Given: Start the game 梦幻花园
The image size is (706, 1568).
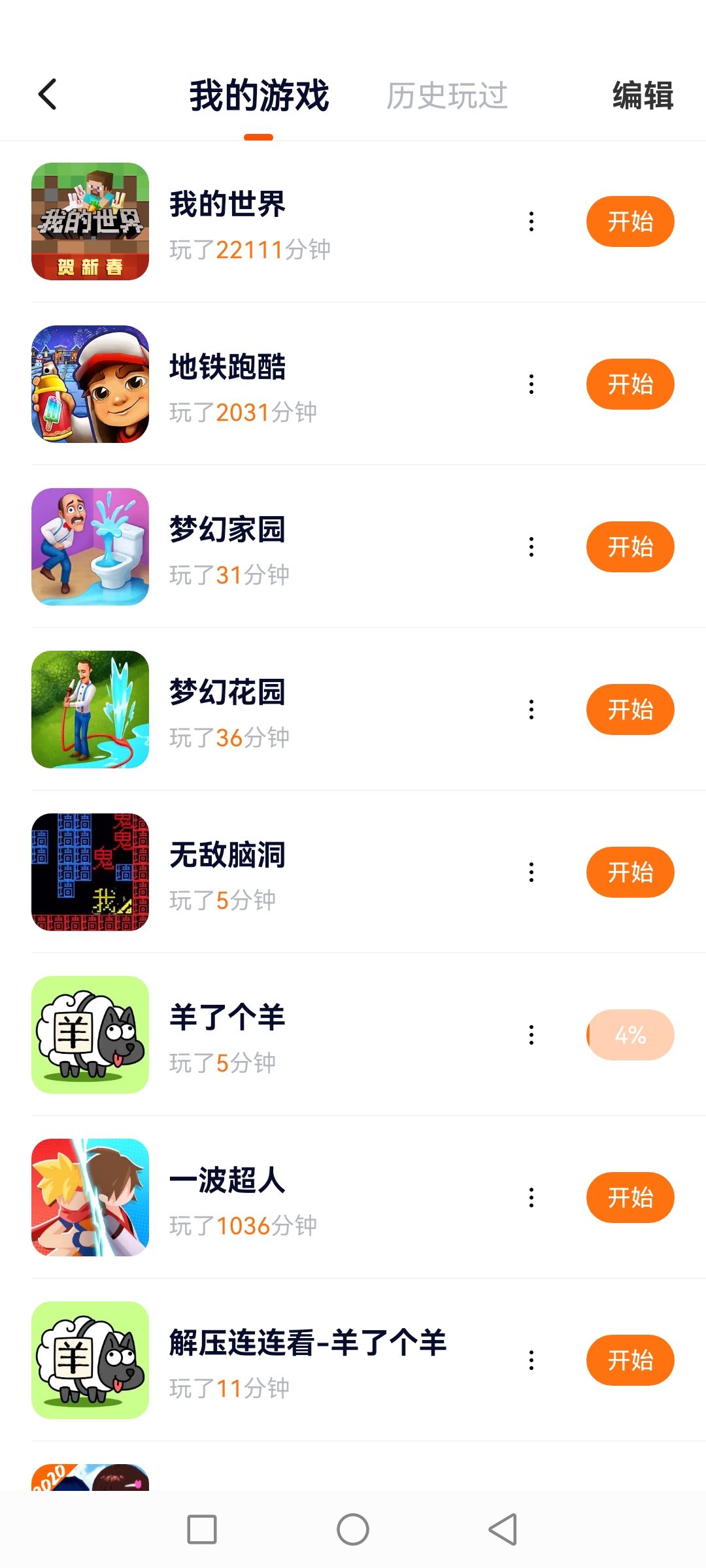Looking at the screenshot, I should (x=630, y=710).
